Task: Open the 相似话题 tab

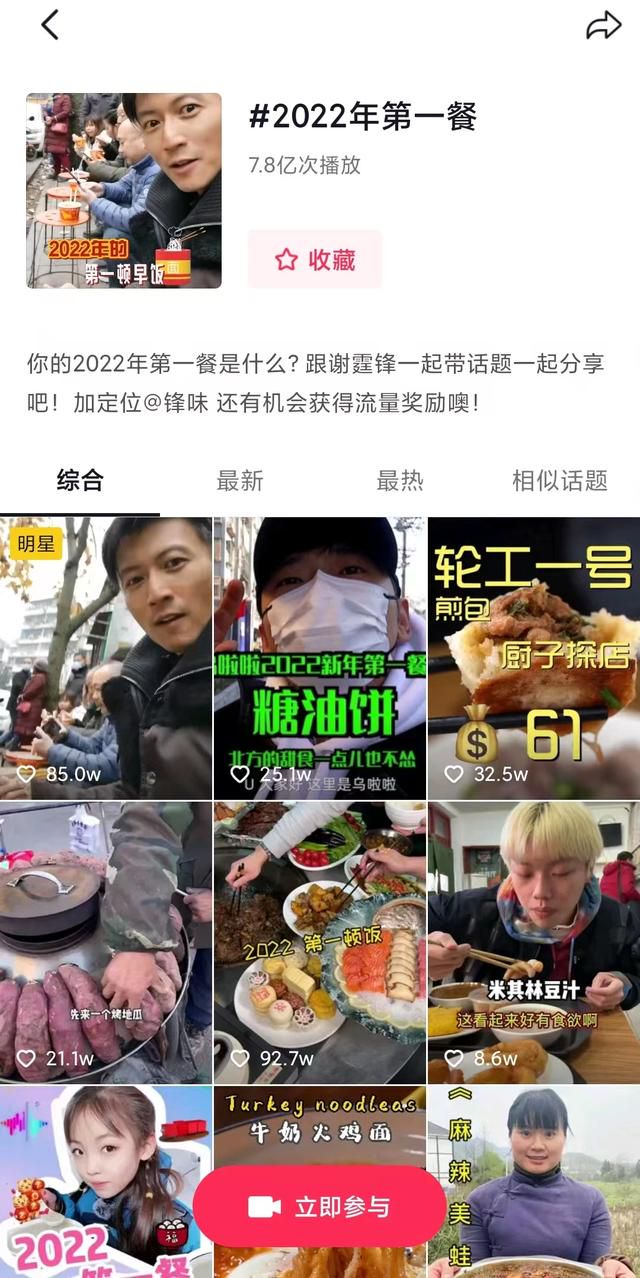Action: tap(560, 480)
